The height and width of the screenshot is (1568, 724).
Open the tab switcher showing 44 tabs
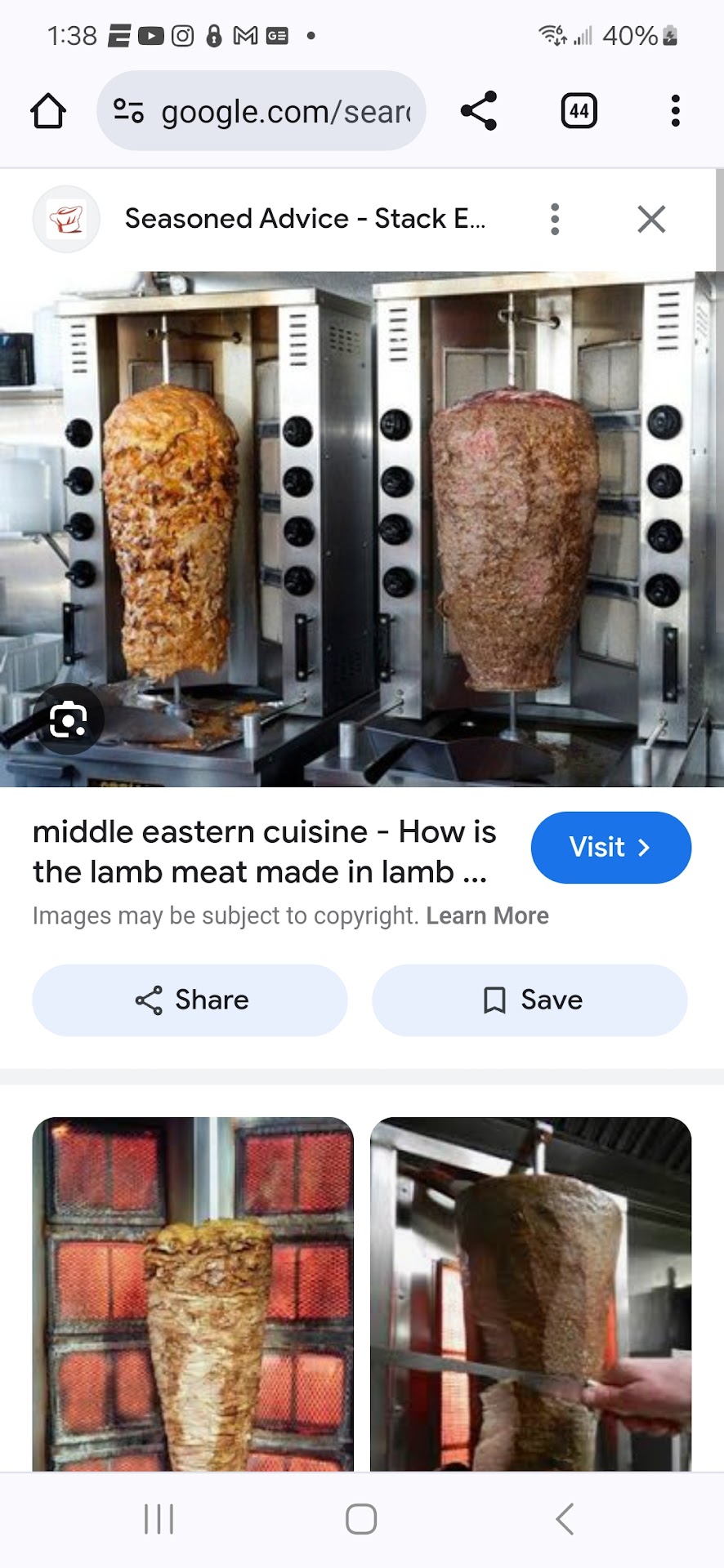(579, 111)
